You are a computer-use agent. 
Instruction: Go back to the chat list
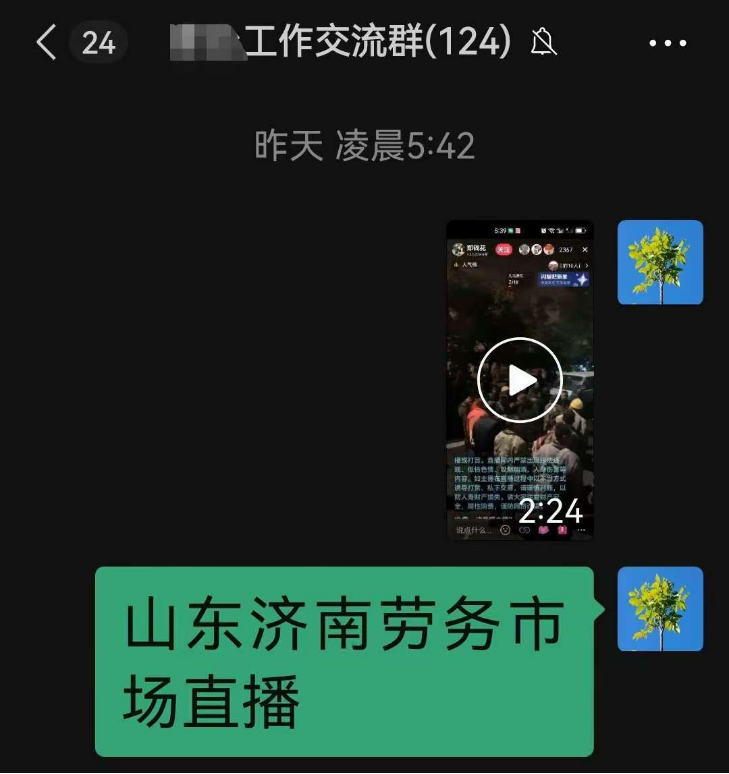[46, 43]
